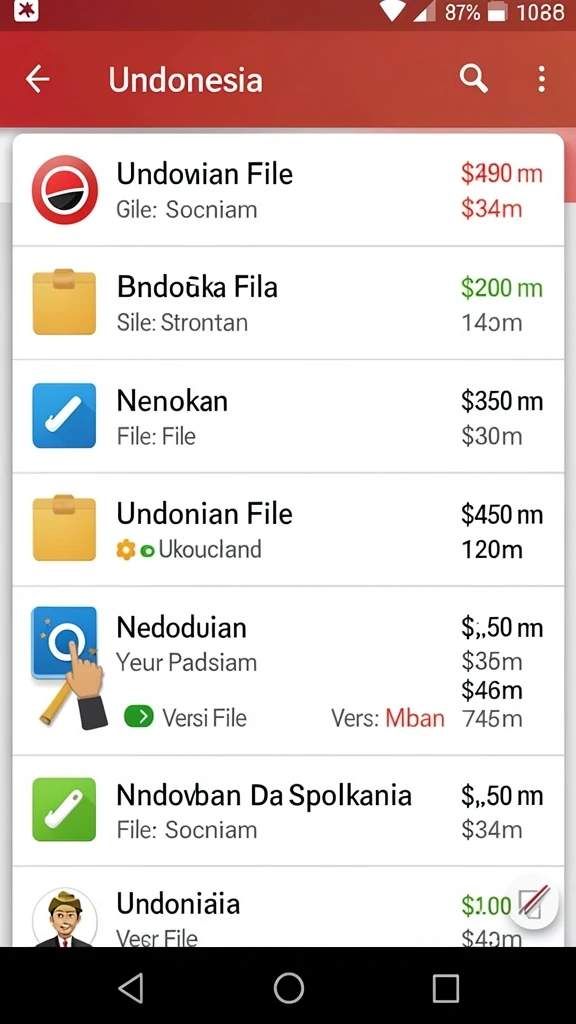Screen dimensions: 576x1024
Task: Open the three-dot overflow menu
Action: 541,79
